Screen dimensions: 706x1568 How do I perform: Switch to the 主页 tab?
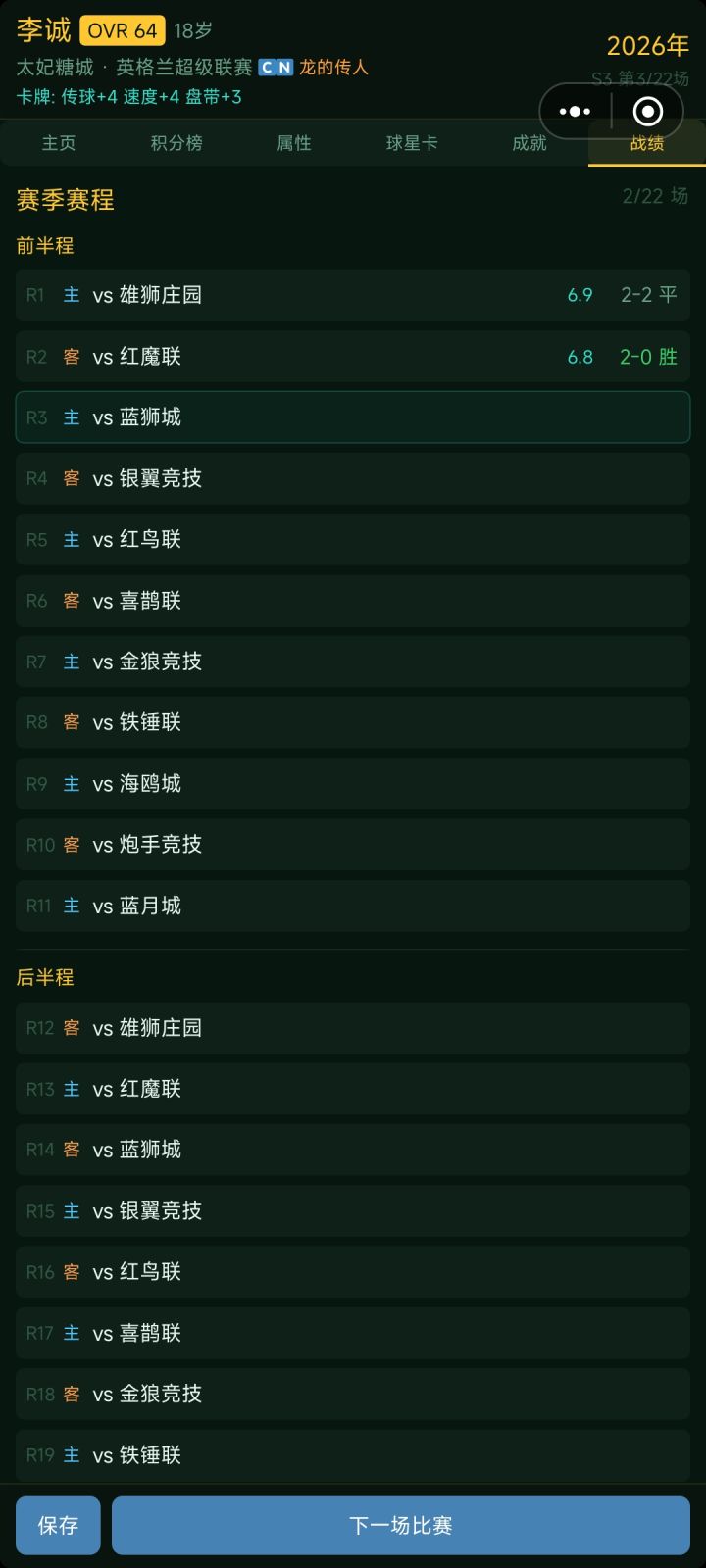pos(59,143)
